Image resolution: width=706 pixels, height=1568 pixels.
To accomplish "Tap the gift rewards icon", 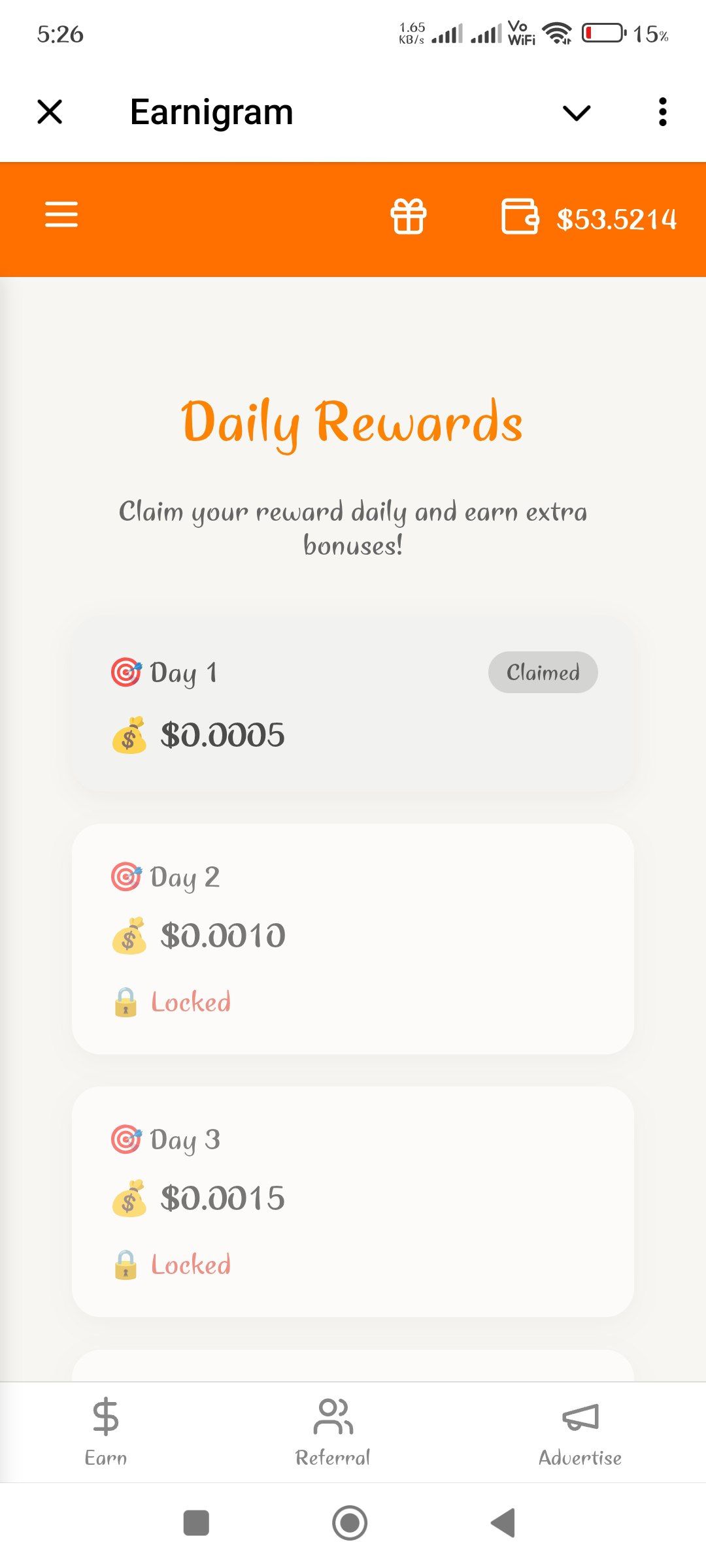I will tap(409, 216).
